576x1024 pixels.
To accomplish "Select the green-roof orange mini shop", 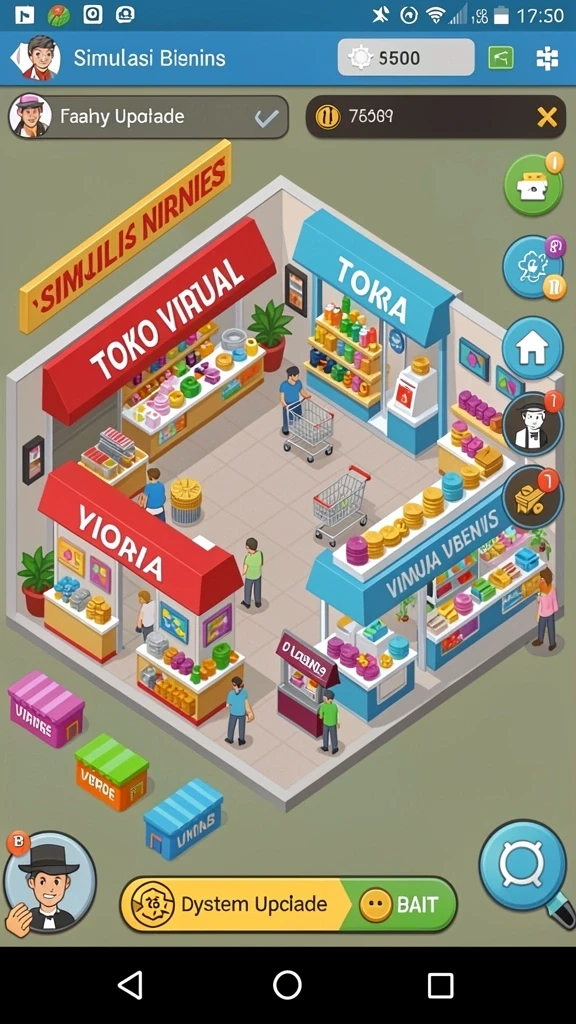I will pos(112,772).
